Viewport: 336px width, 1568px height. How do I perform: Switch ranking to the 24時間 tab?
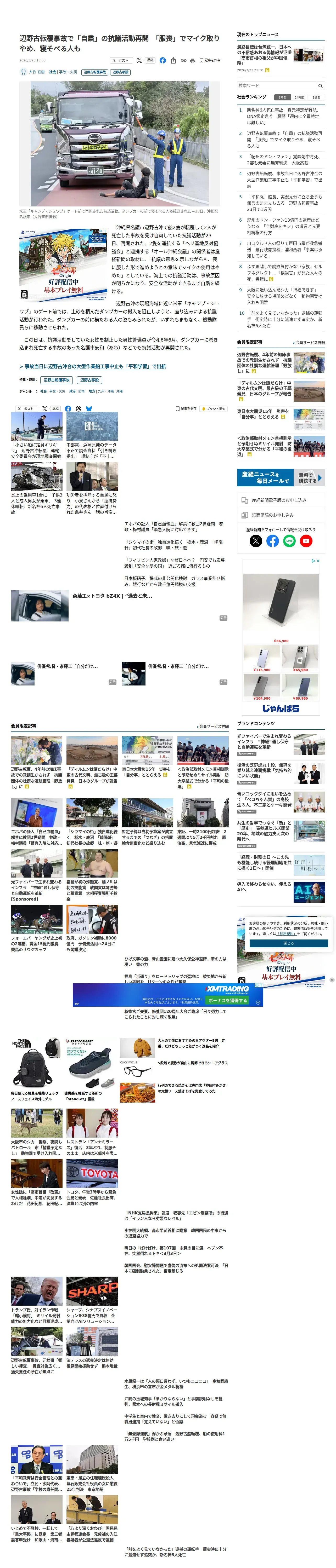299,97
